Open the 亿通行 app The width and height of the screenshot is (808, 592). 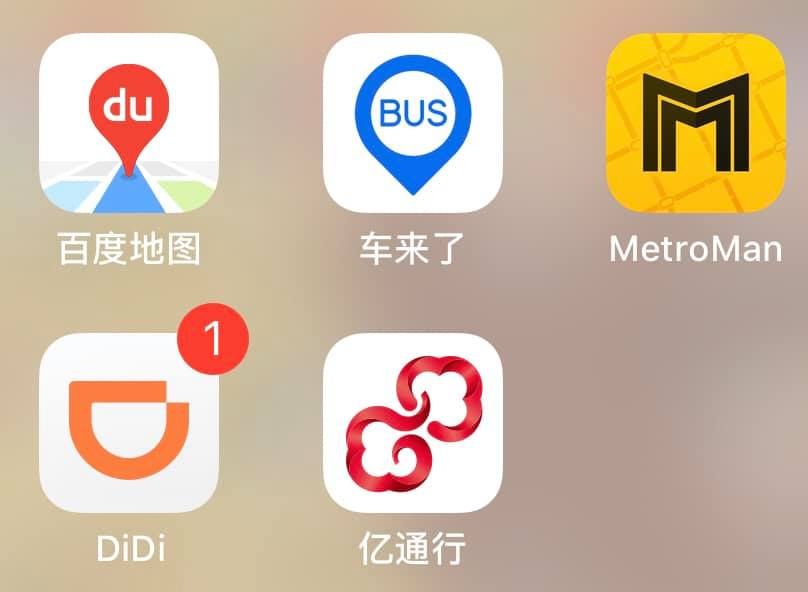412,422
